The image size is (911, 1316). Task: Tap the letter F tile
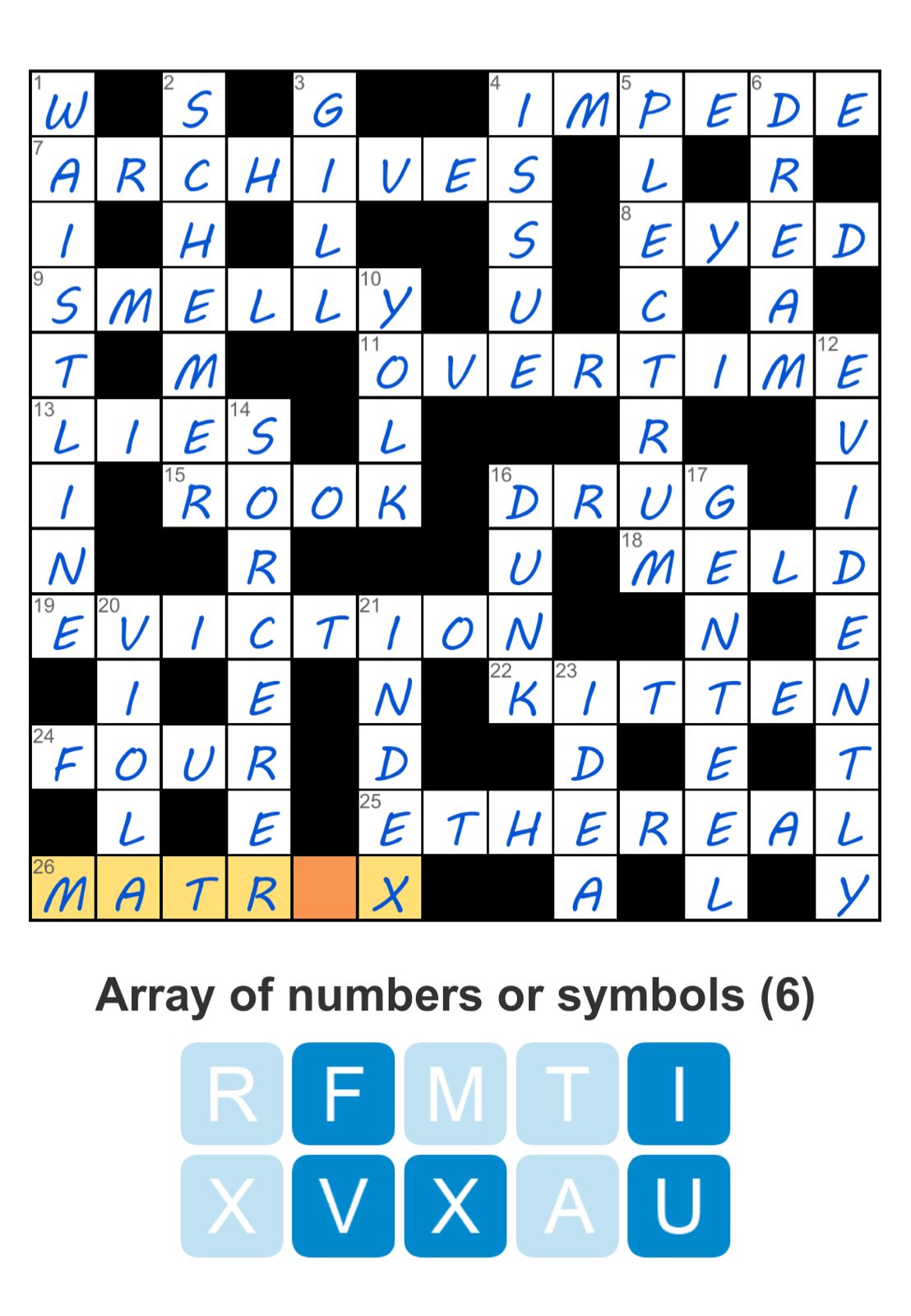pyautogui.click(x=343, y=1093)
